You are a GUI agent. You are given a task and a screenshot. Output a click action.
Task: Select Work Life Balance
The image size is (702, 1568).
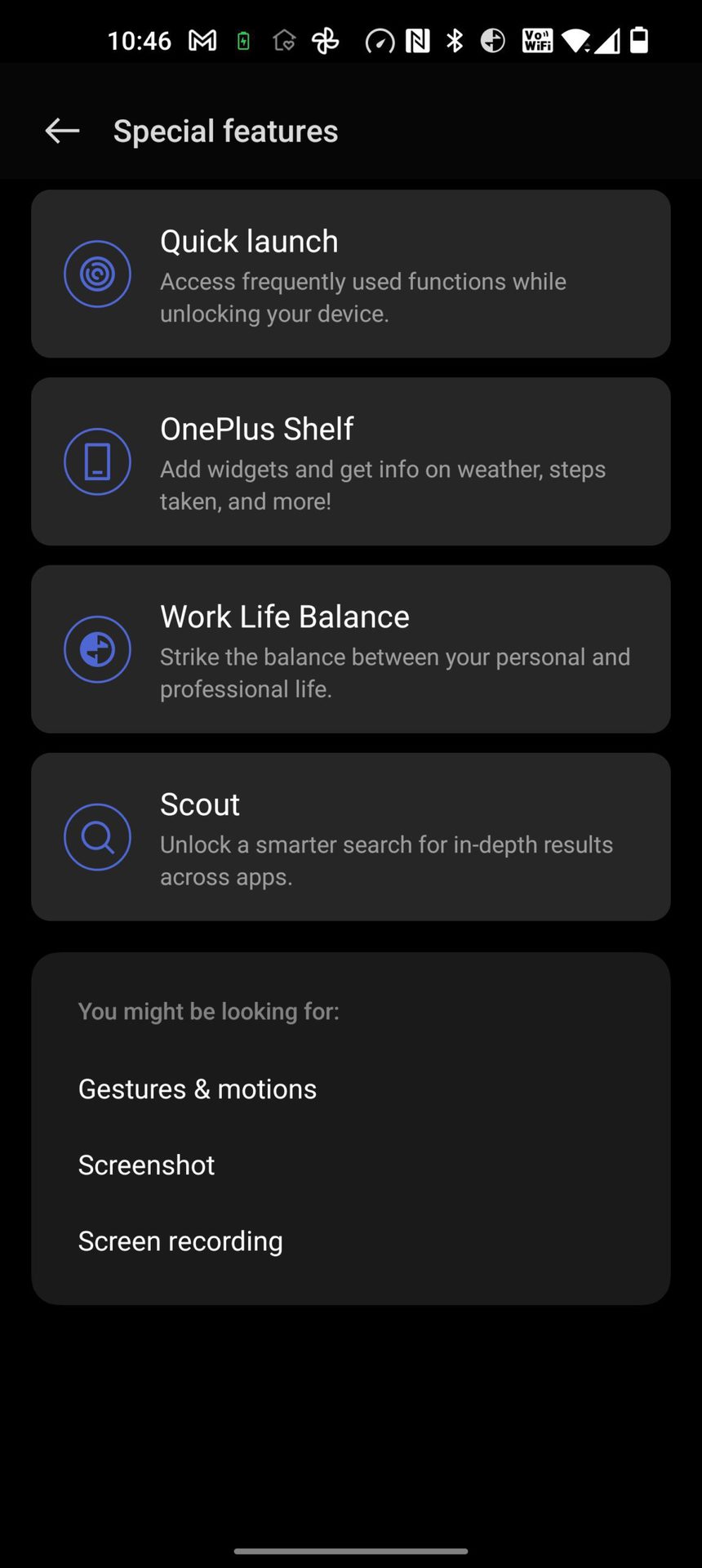[351, 650]
